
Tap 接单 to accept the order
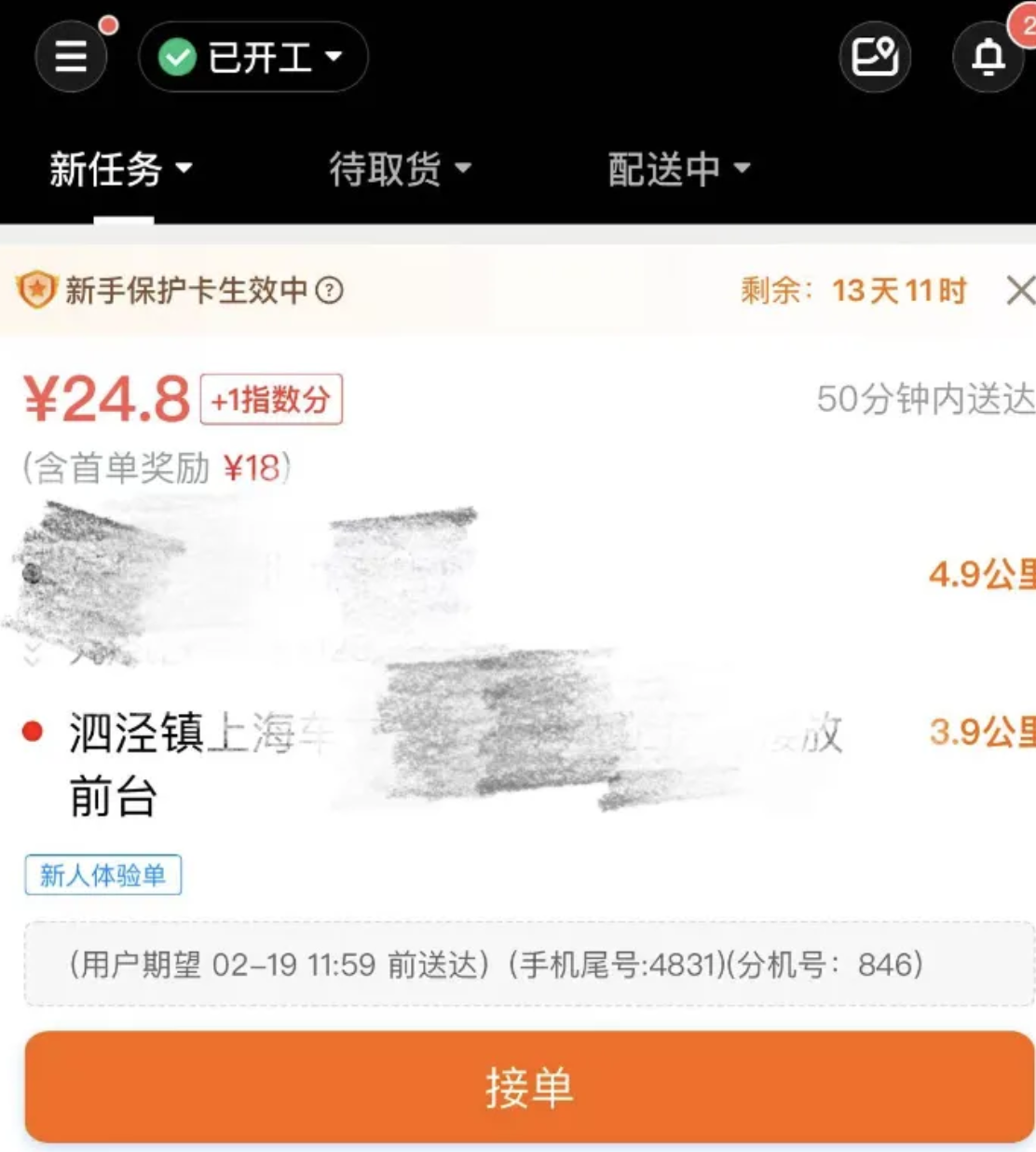[x=528, y=1087]
